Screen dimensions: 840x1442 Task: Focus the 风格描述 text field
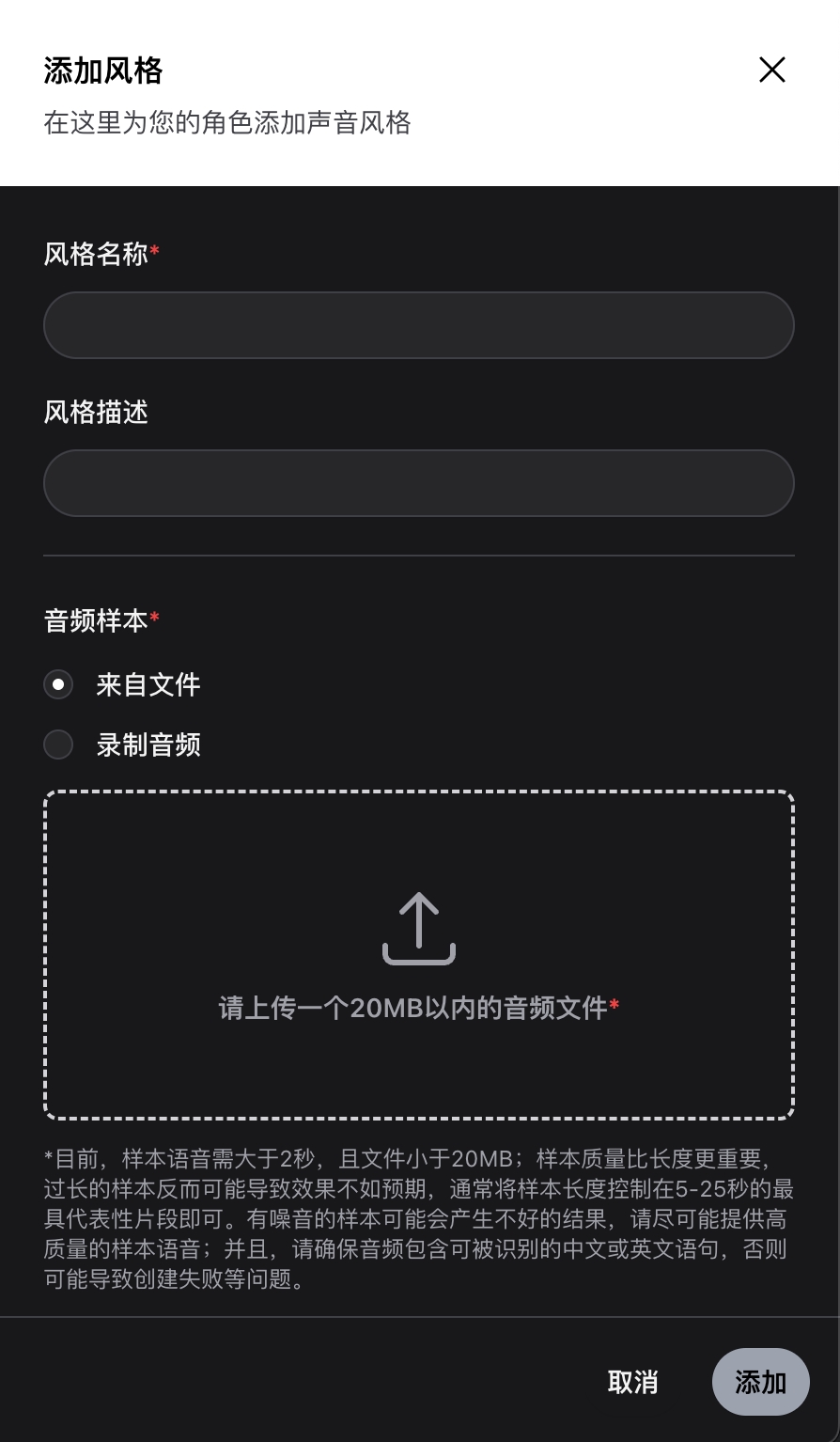pyautogui.click(x=419, y=483)
